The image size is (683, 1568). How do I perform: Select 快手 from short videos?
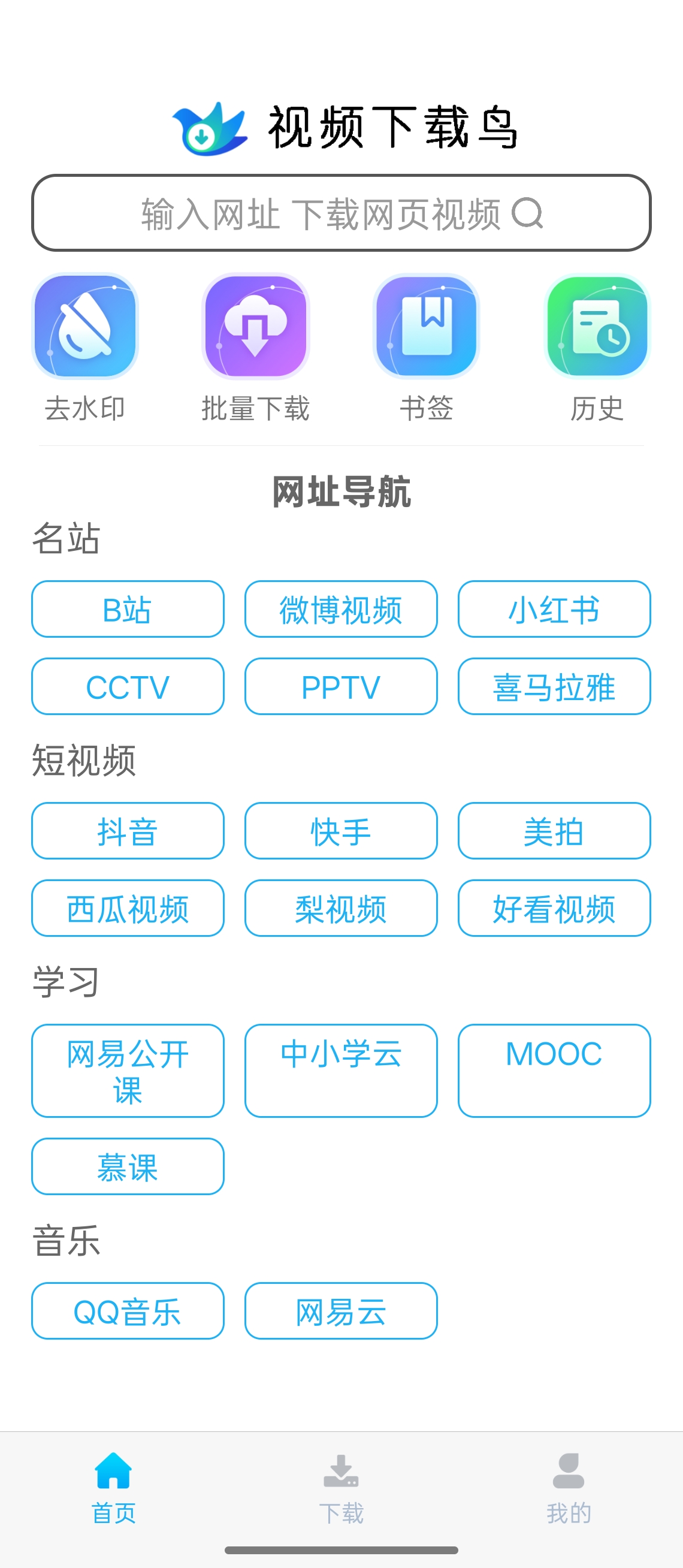pos(340,831)
